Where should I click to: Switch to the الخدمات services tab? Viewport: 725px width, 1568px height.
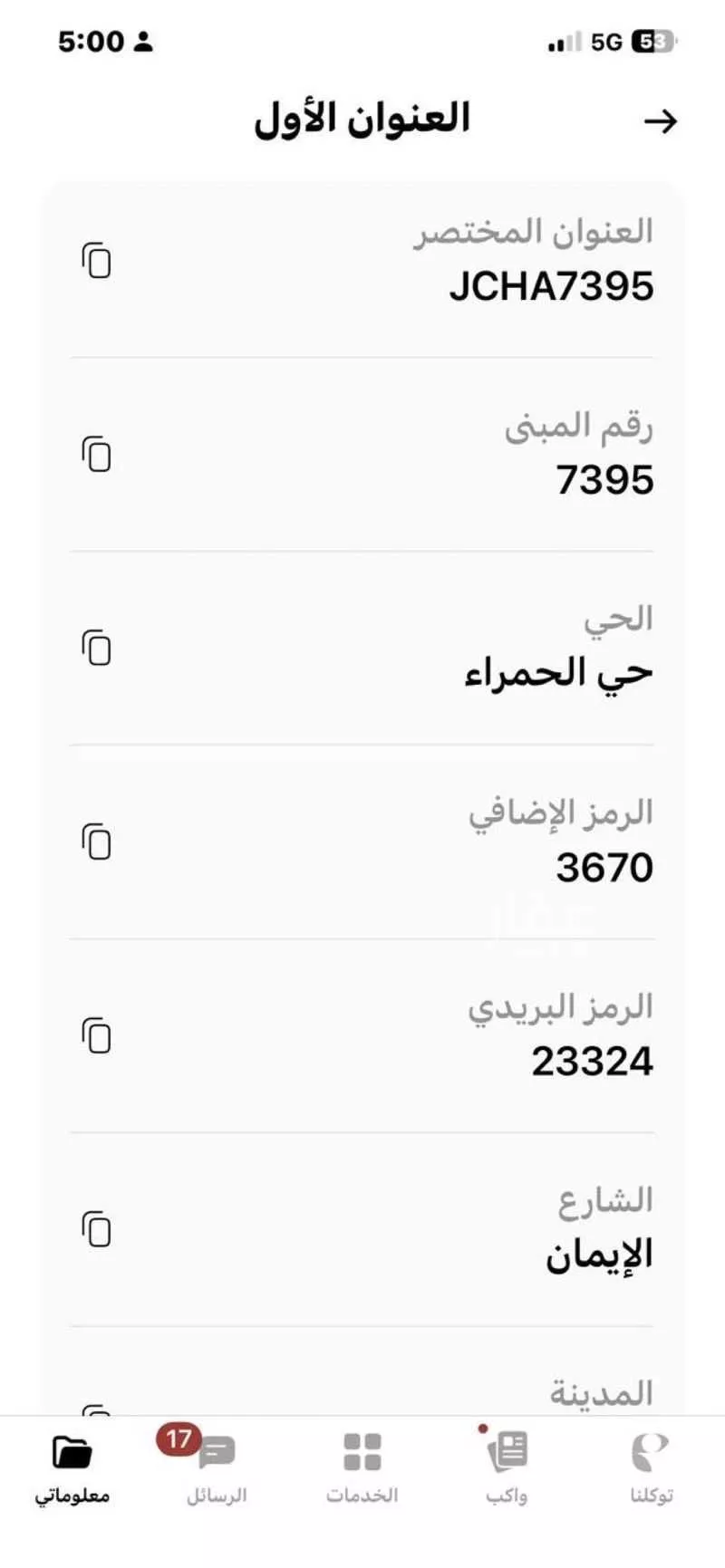(x=362, y=1469)
